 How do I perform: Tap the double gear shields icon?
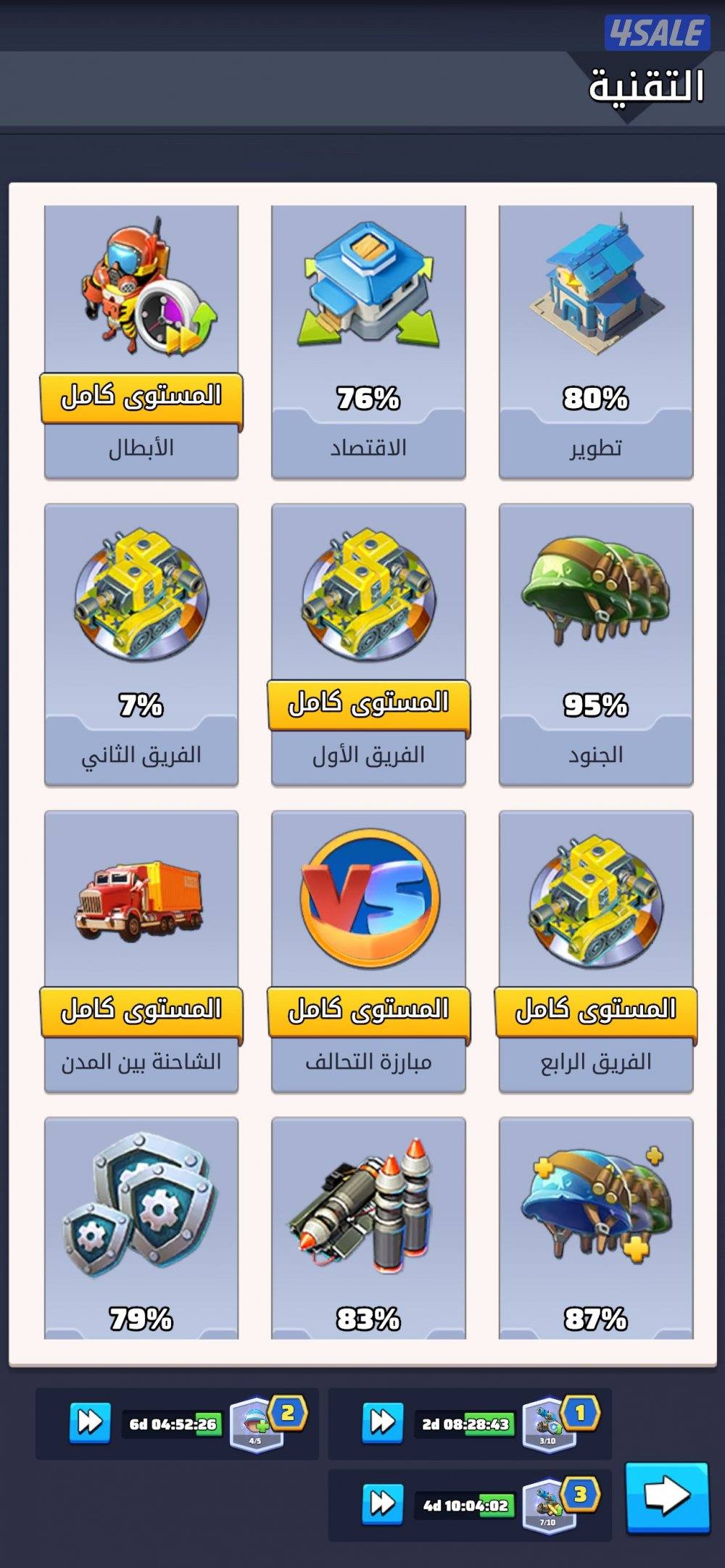click(x=141, y=1196)
